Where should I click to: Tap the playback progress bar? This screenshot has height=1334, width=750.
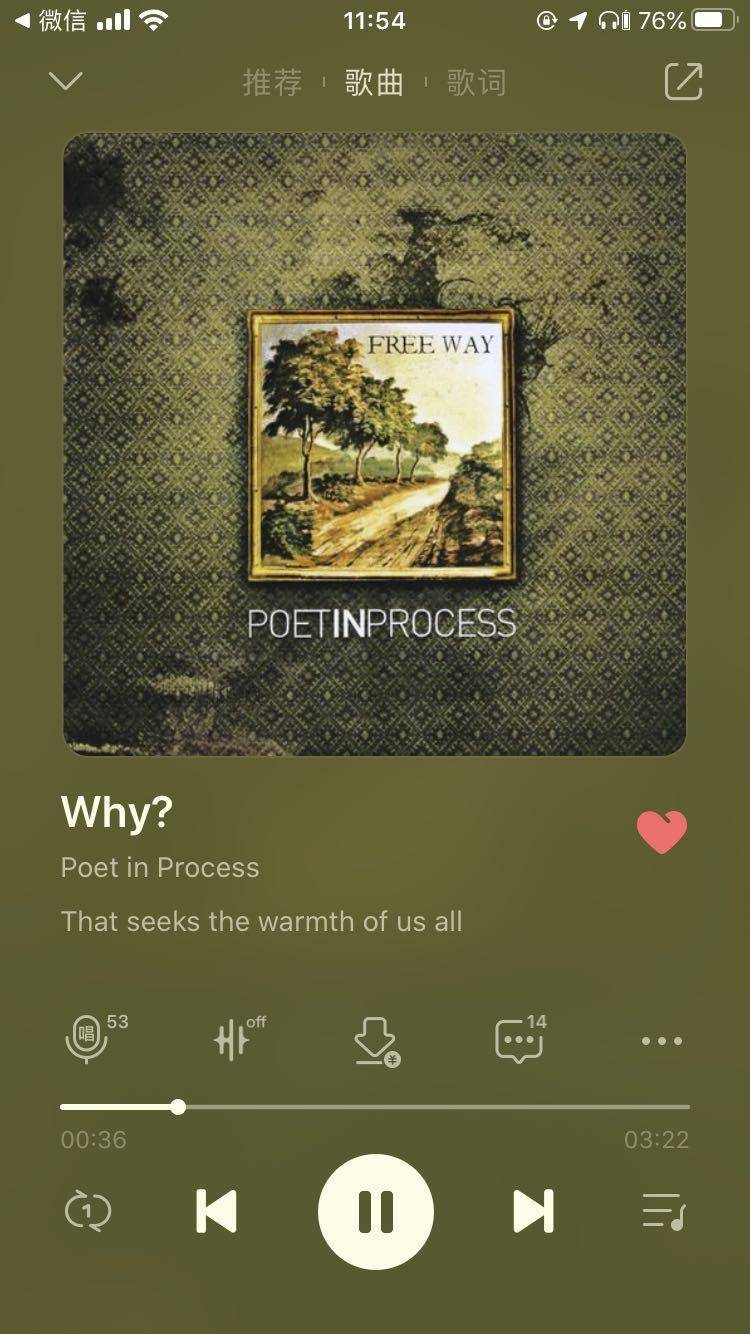[x=375, y=1107]
